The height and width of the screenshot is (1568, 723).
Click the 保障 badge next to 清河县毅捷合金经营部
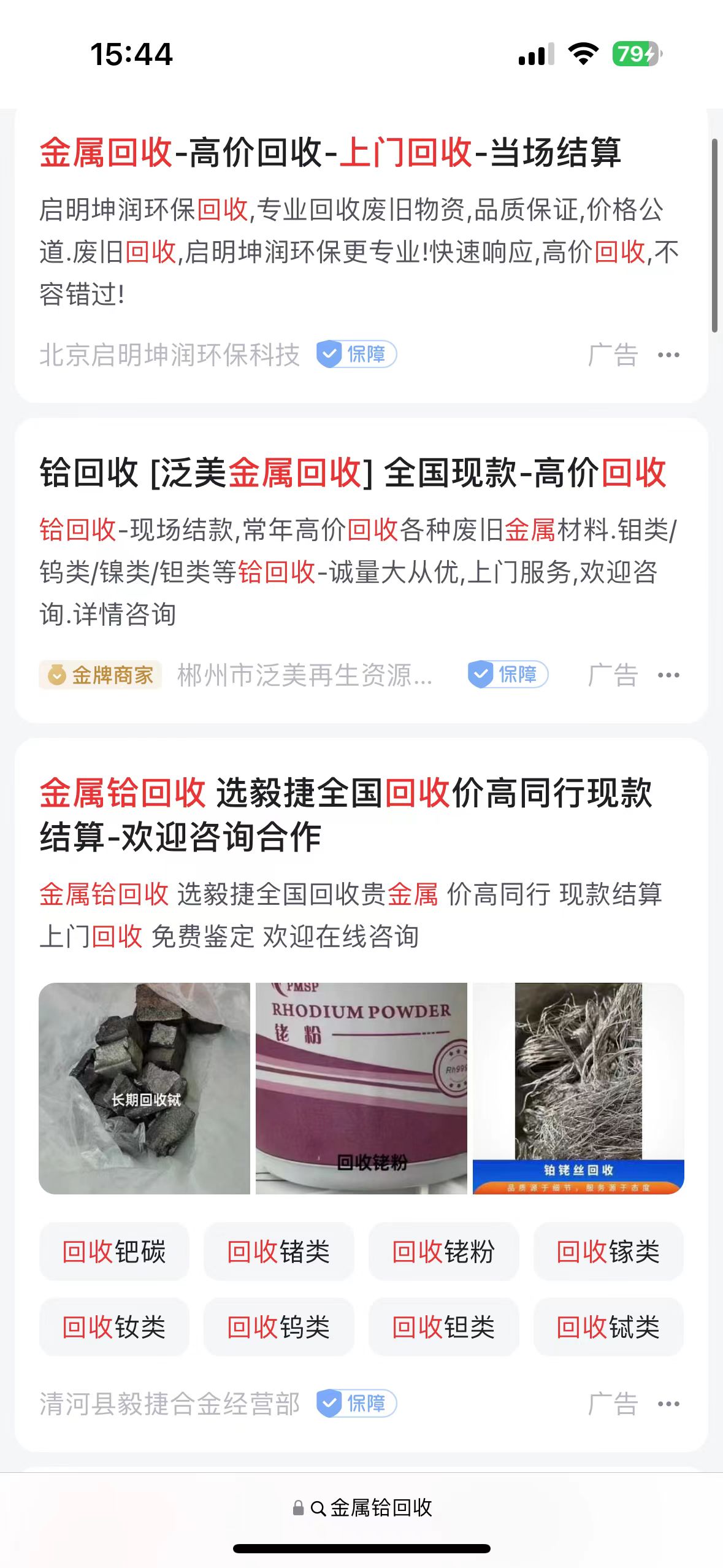click(358, 1405)
